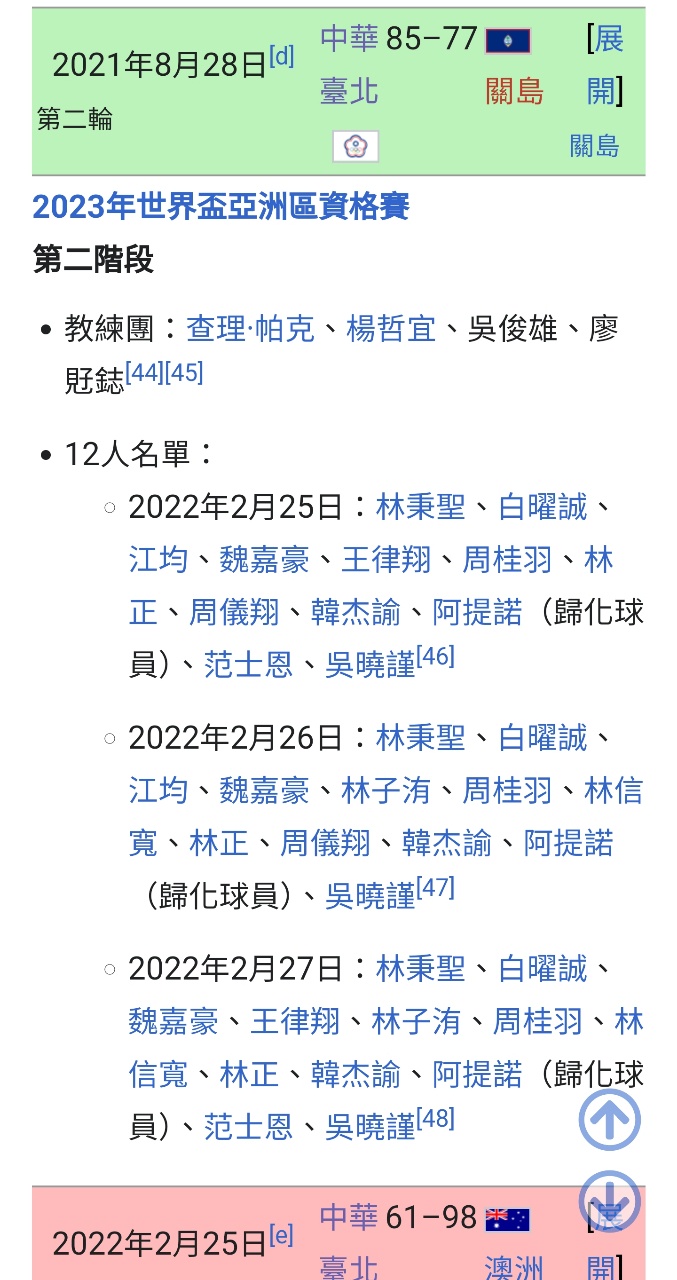Open 王律翔 in the February 25 roster
The width and height of the screenshot is (677, 1280).
(386, 560)
